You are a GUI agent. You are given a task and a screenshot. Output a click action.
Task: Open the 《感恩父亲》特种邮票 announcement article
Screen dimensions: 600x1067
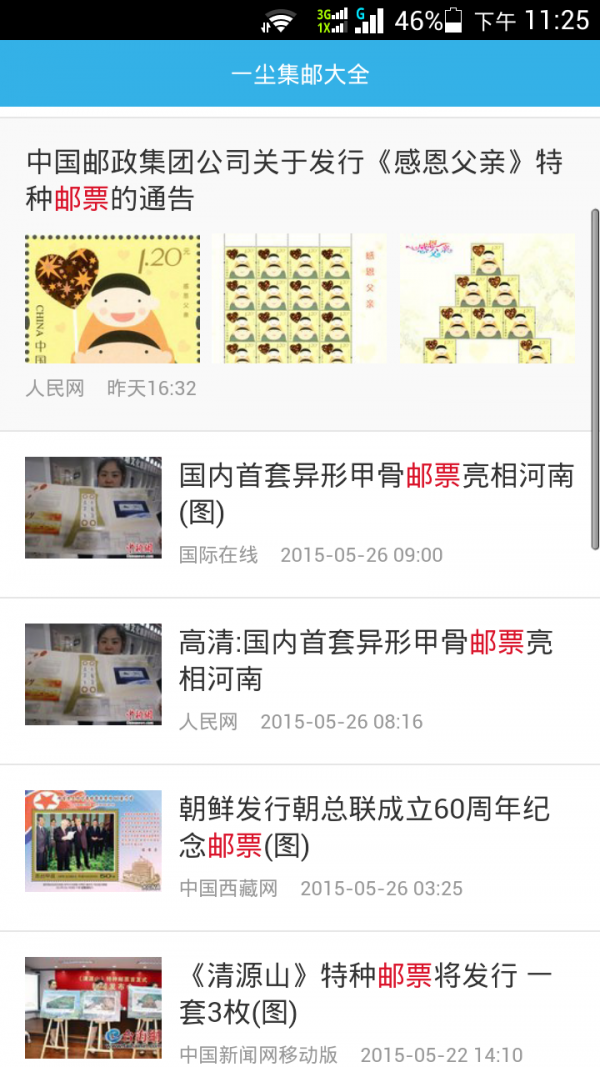pos(295,180)
